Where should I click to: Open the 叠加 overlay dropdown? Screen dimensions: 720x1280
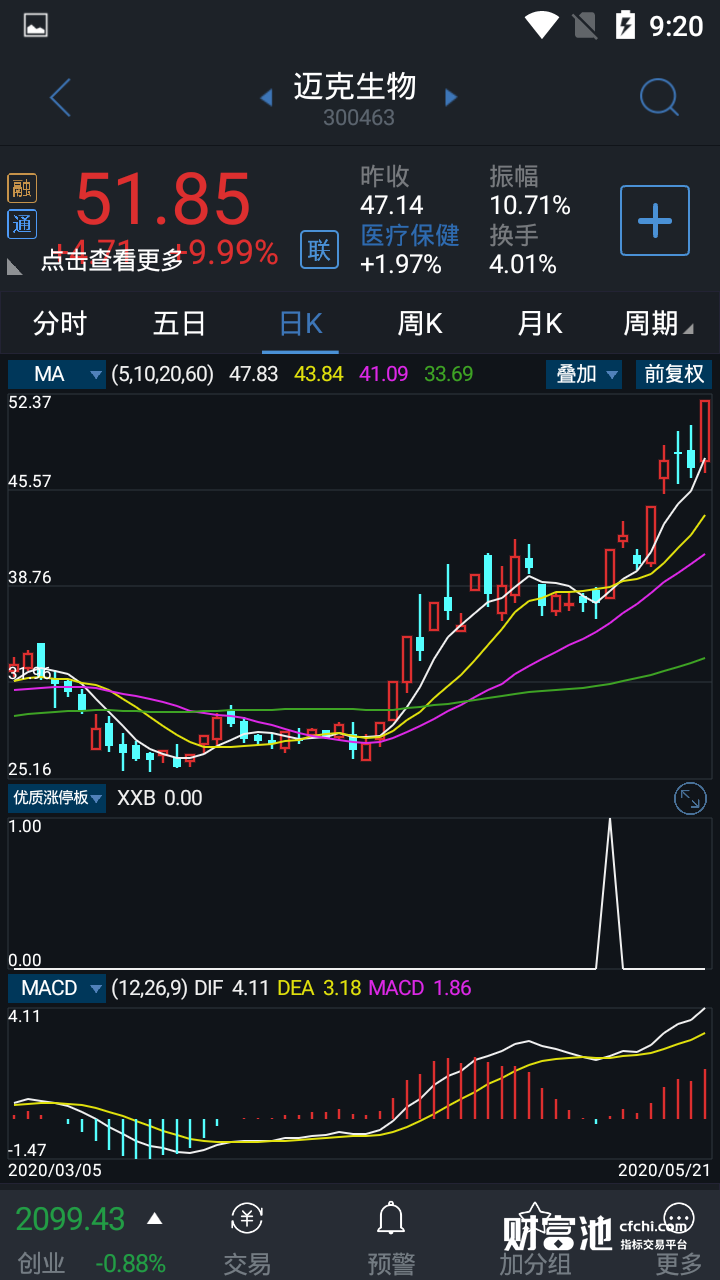click(x=584, y=375)
